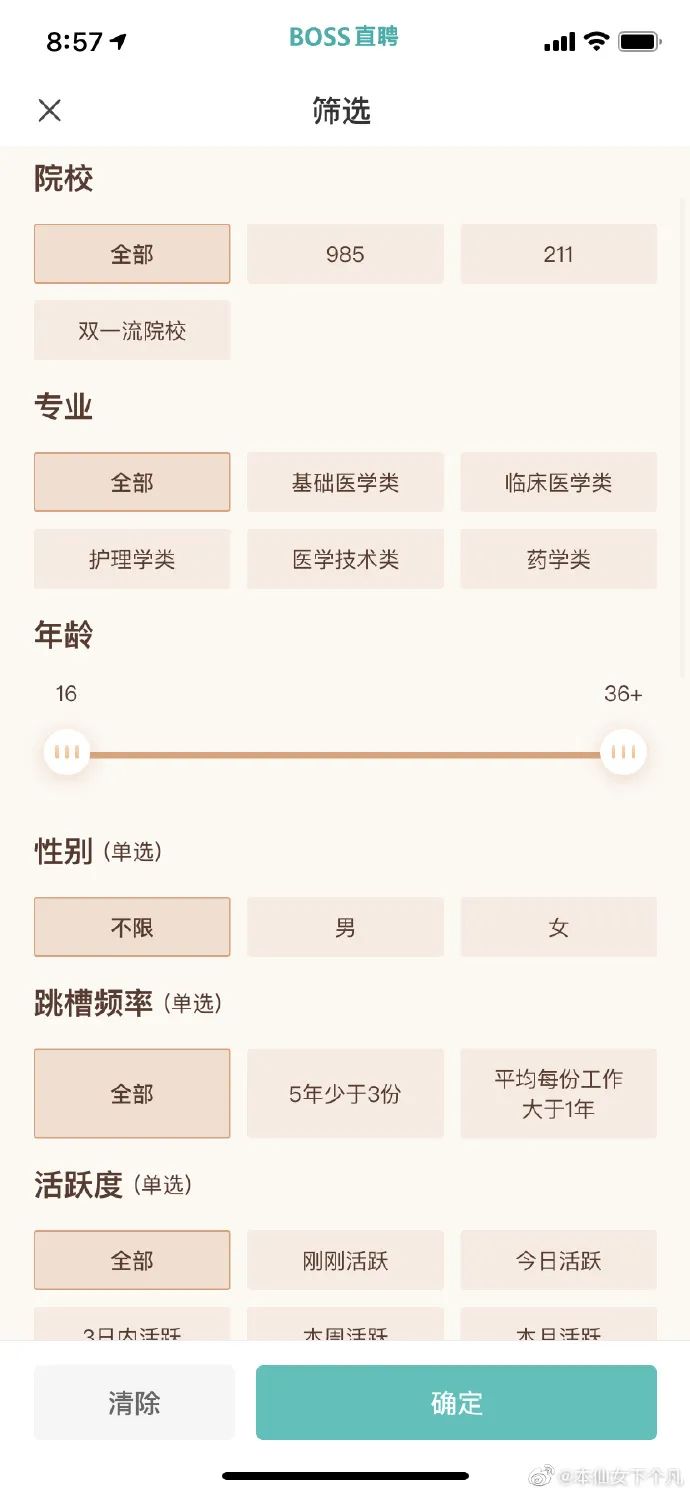Image resolution: width=690 pixels, height=1493 pixels.
Task: Select 5年少于3份 job-hopping frequency
Action: 345,1093
